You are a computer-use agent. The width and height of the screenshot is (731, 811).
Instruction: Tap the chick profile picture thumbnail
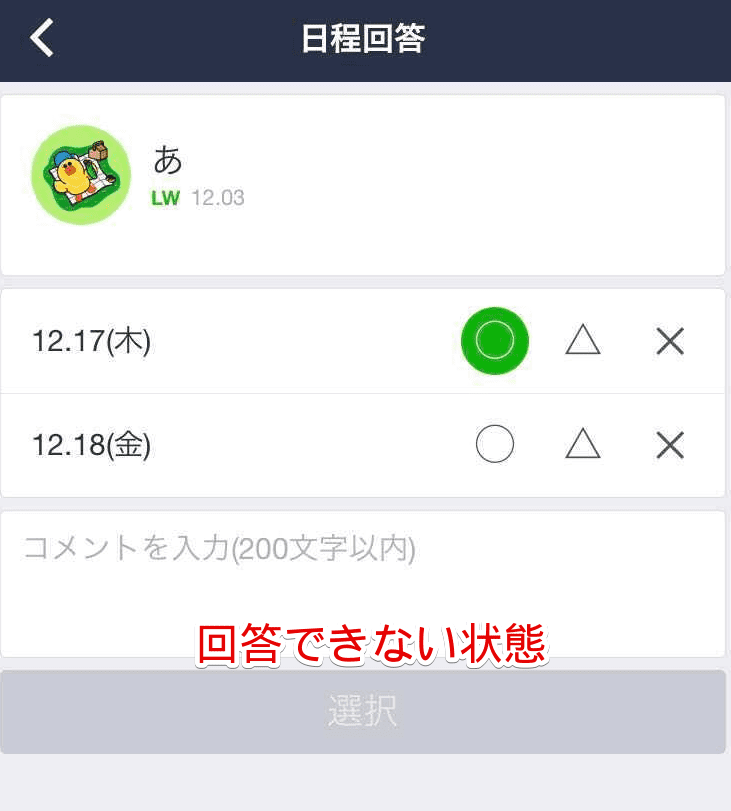tap(80, 175)
